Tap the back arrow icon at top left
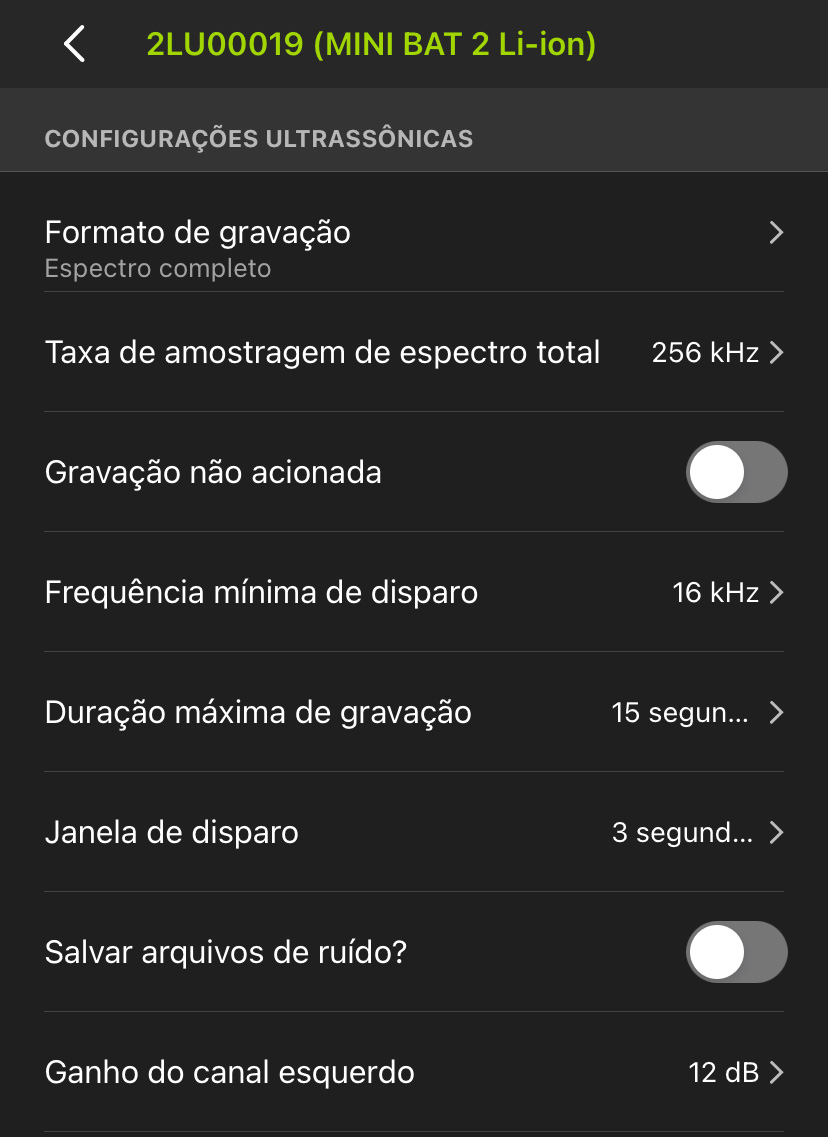 tap(72, 44)
